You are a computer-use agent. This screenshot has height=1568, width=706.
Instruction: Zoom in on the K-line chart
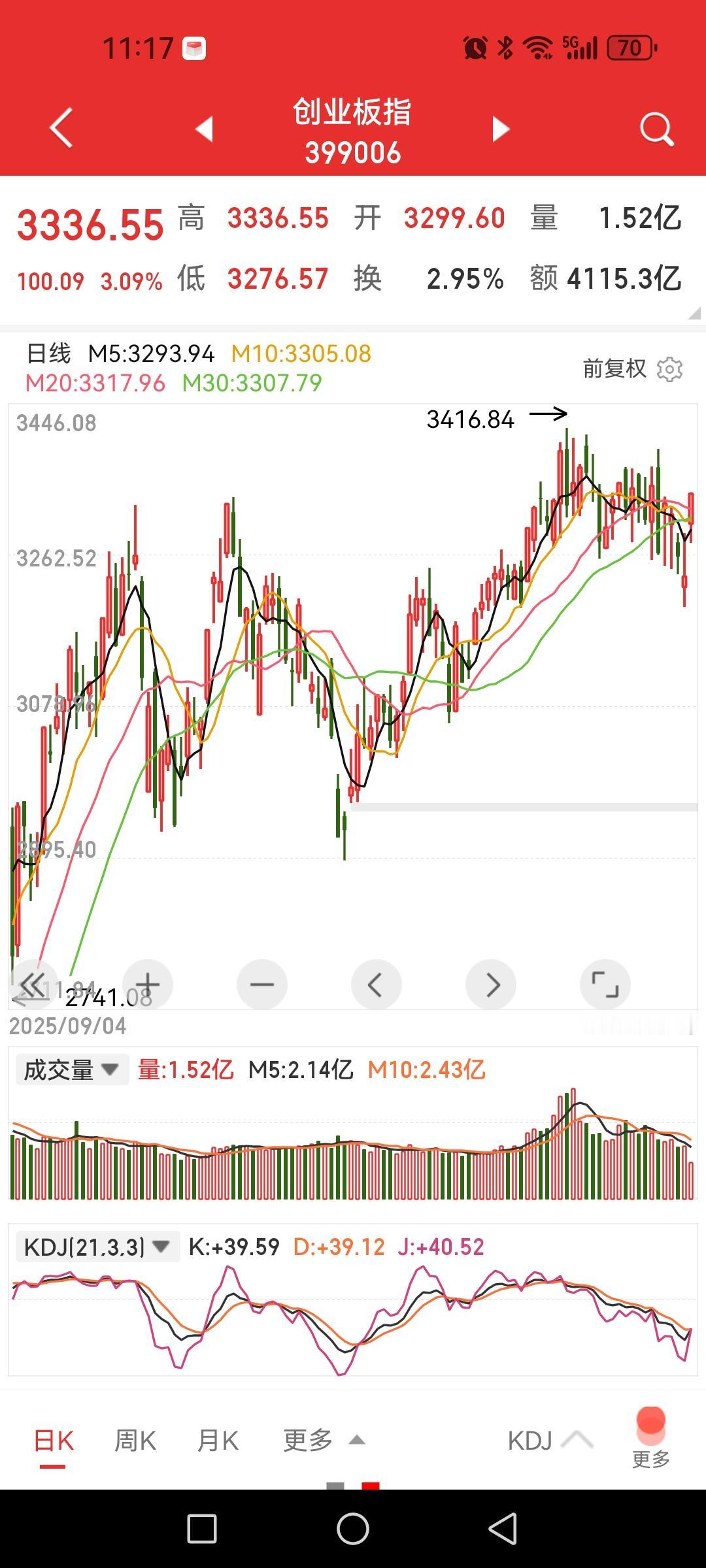pyautogui.click(x=148, y=985)
